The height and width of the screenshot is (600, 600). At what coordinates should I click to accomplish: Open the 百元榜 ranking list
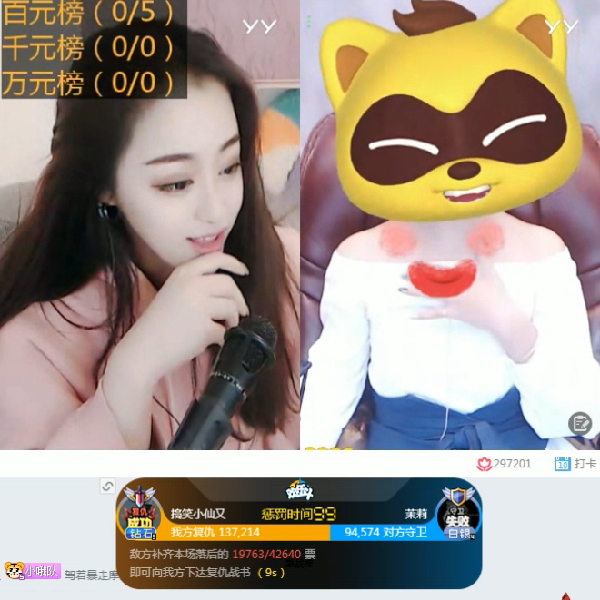pyautogui.click(x=90, y=14)
